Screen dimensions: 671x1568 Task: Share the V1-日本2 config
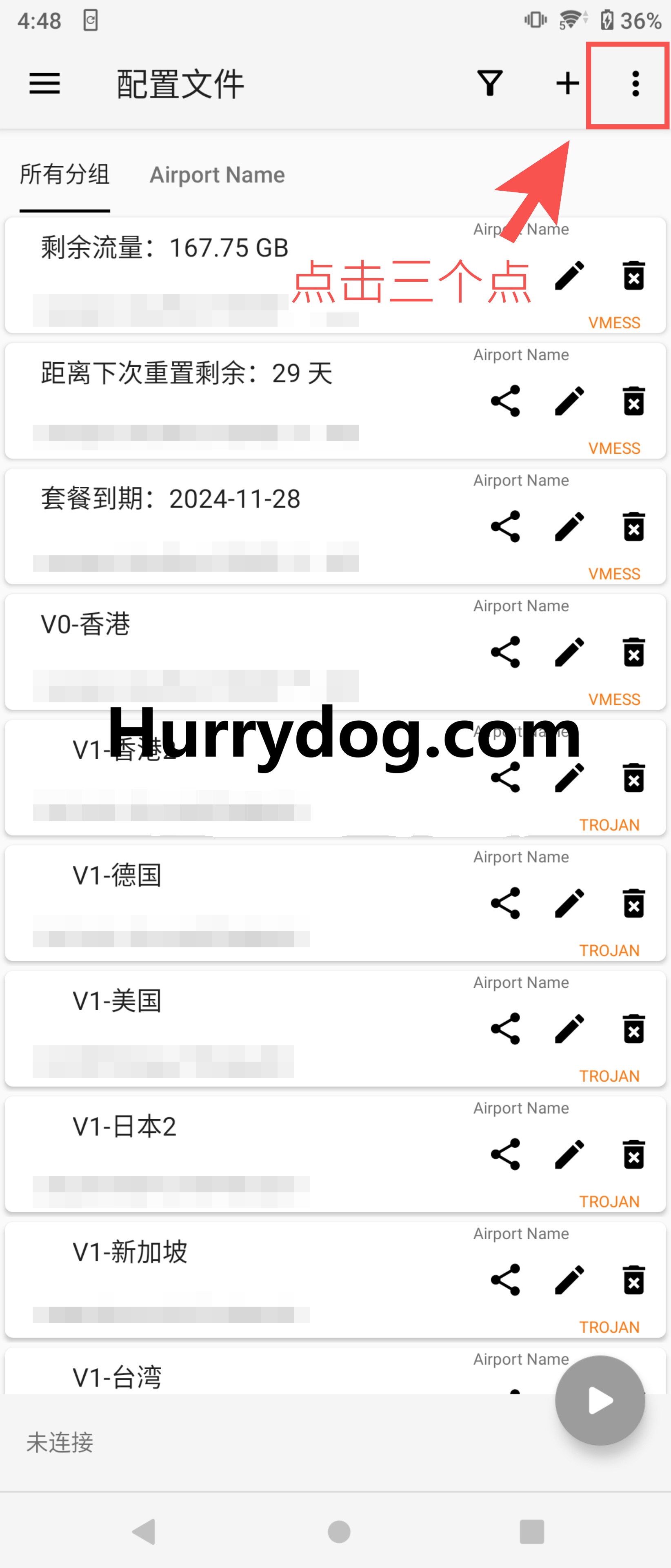click(x=505, y=1154)
